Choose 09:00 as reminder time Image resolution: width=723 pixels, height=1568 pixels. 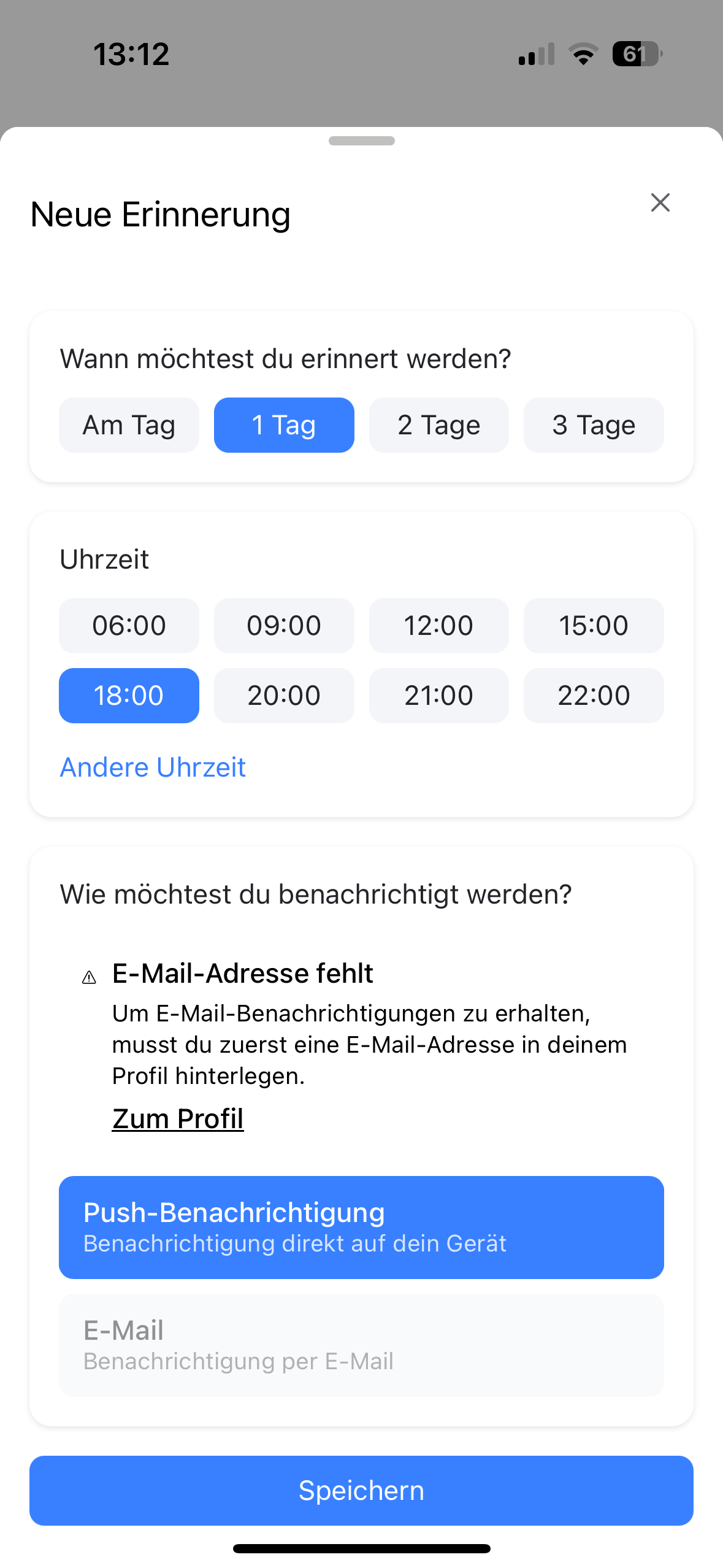click(283, 625)
